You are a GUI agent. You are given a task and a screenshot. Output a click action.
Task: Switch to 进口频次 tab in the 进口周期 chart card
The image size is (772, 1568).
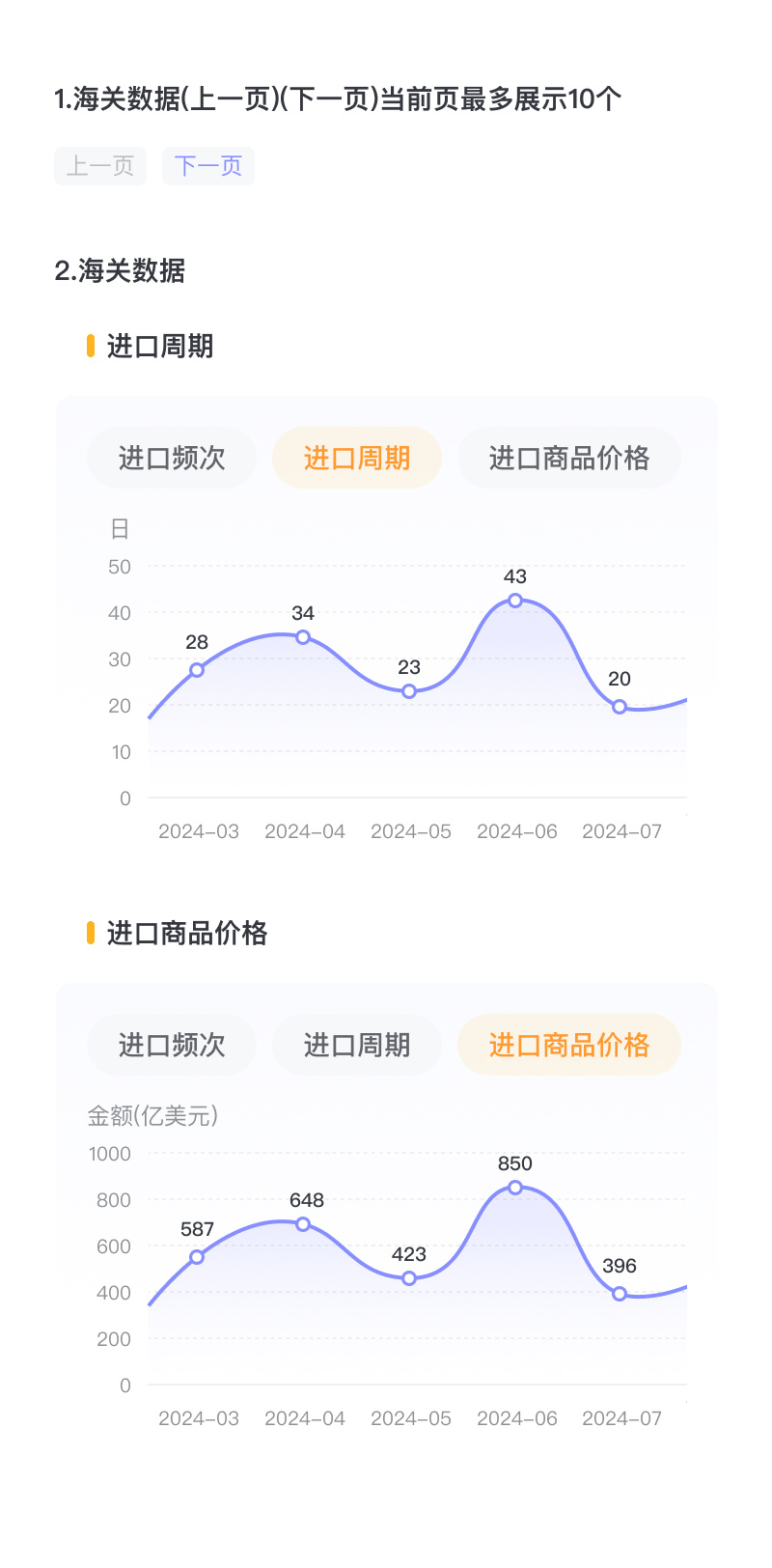[x=172, y=458]
